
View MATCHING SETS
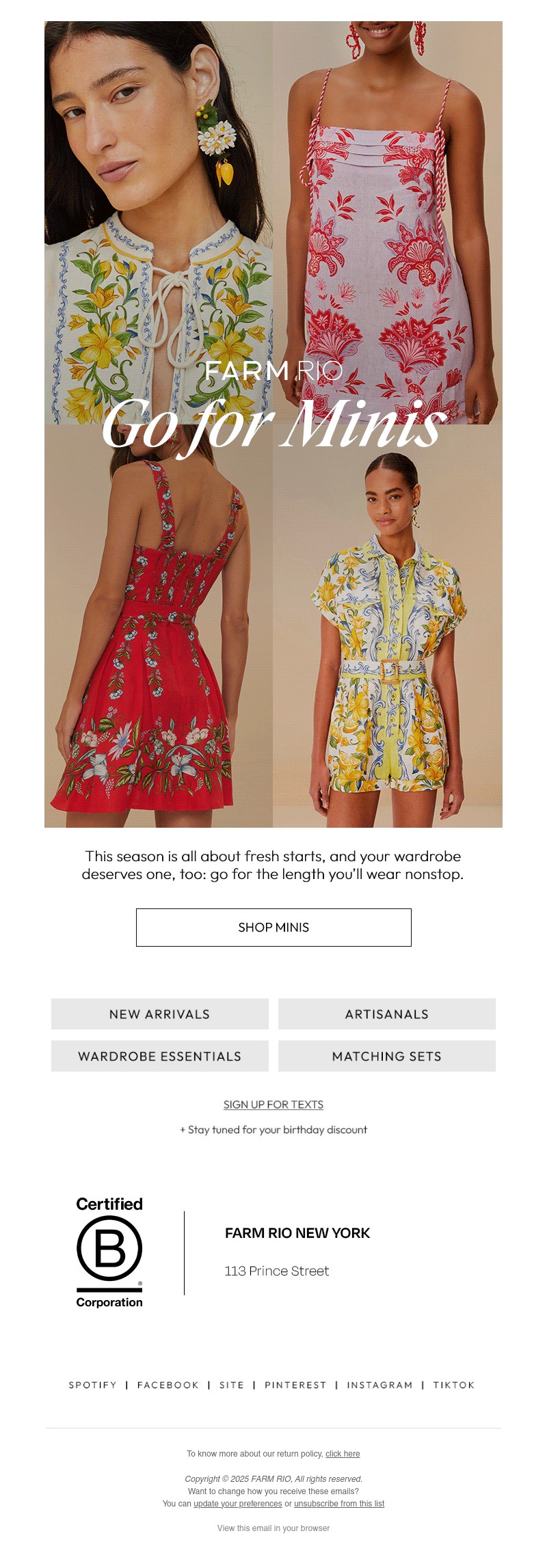(x=386, y=1056)
